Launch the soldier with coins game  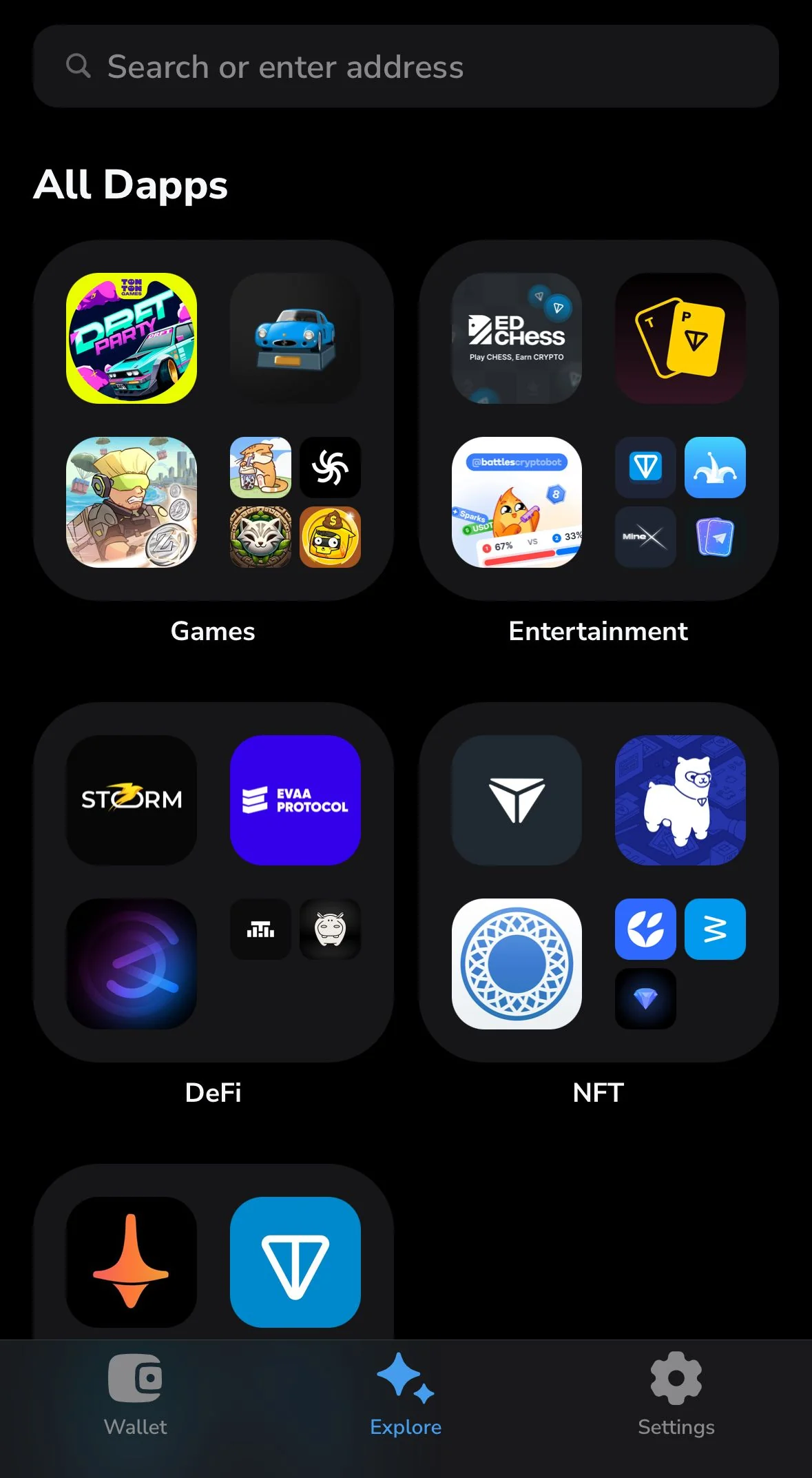tap(132, 502)
